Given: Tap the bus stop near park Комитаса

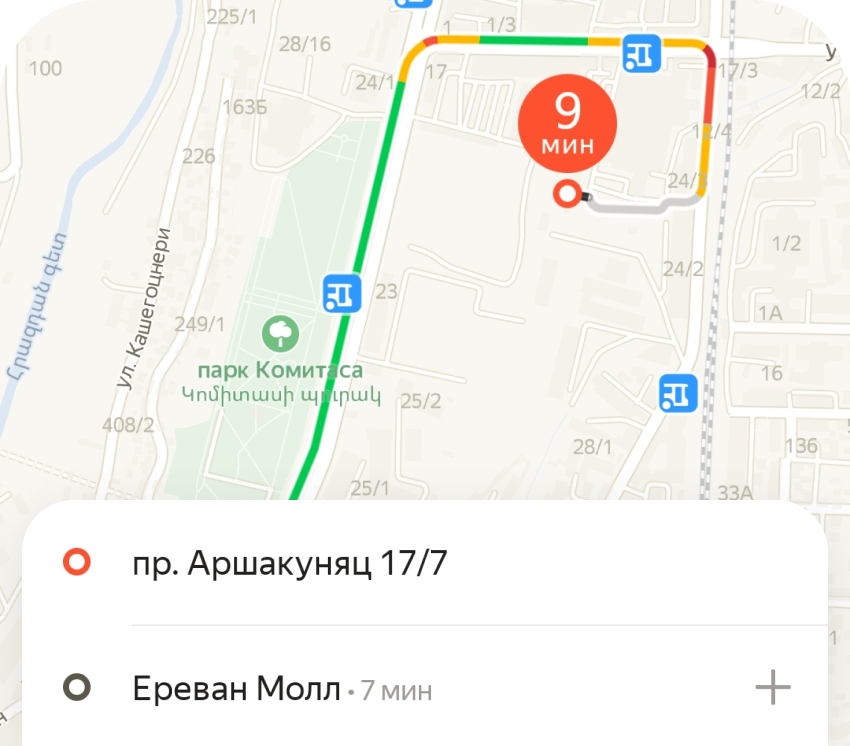Looking at the screenshot, I should tap(341, 294).
